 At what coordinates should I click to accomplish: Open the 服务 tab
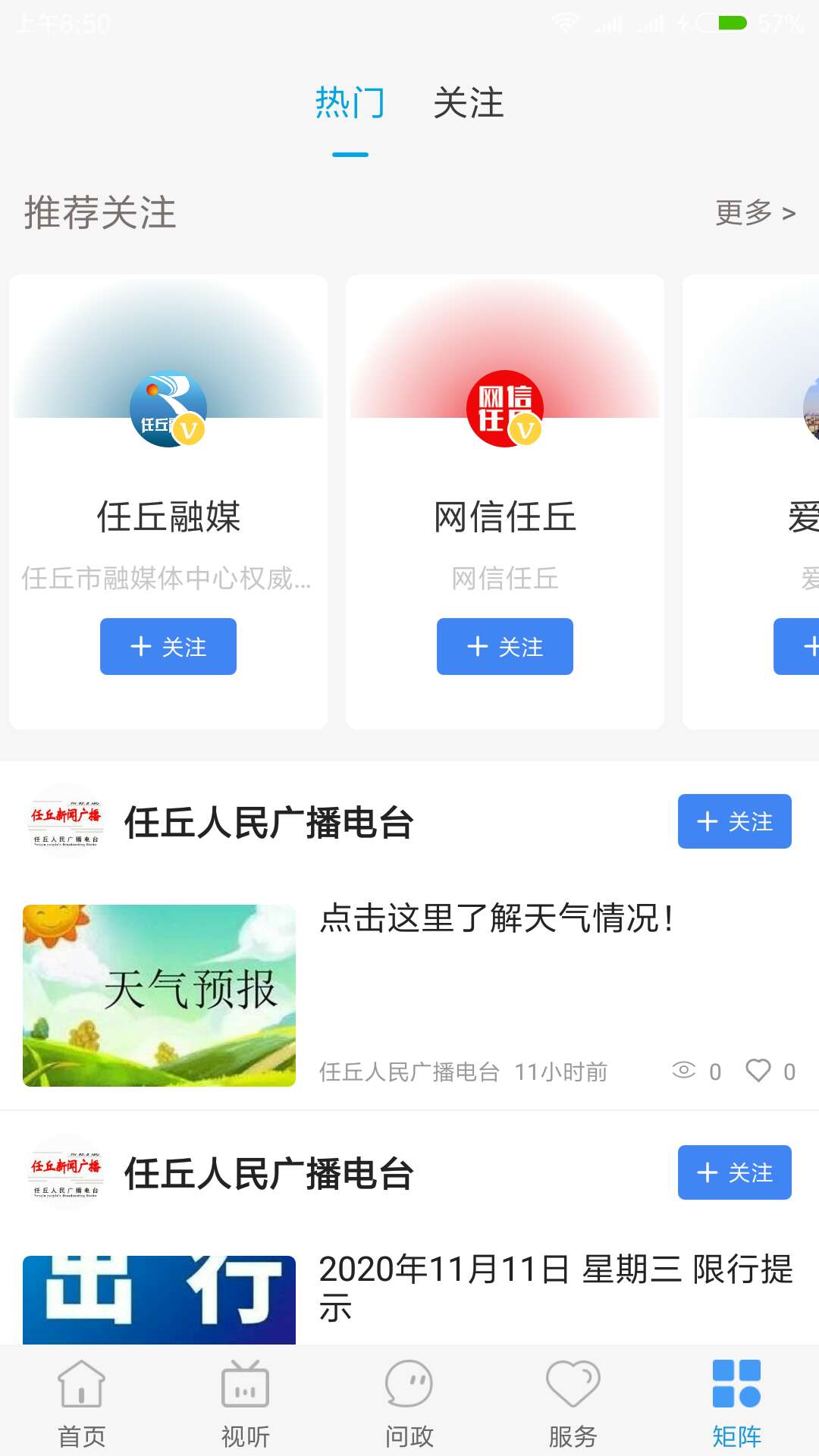pyautogui.click(x=573, y=1403)
